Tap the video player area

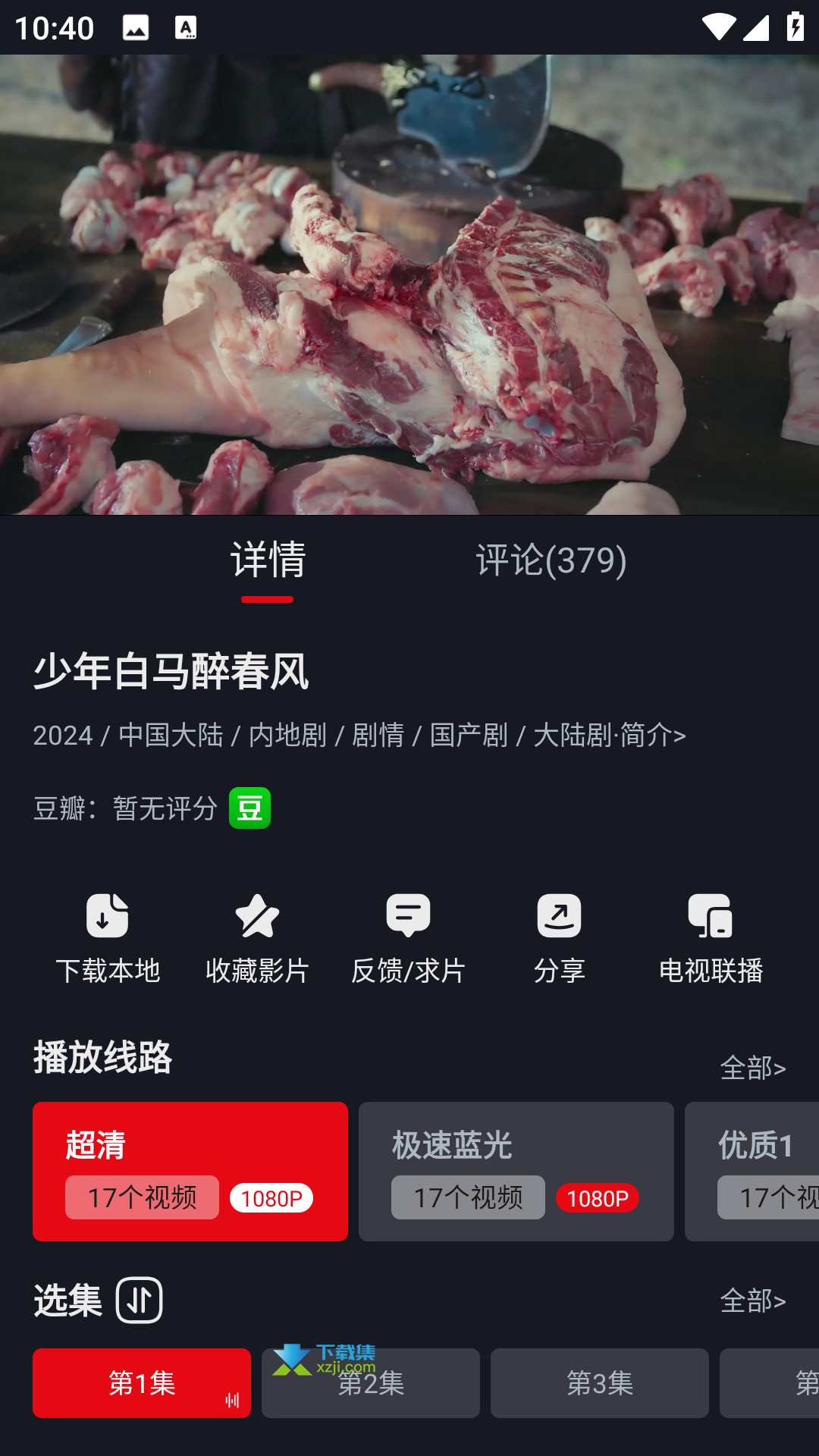click(x=409, y=284)
